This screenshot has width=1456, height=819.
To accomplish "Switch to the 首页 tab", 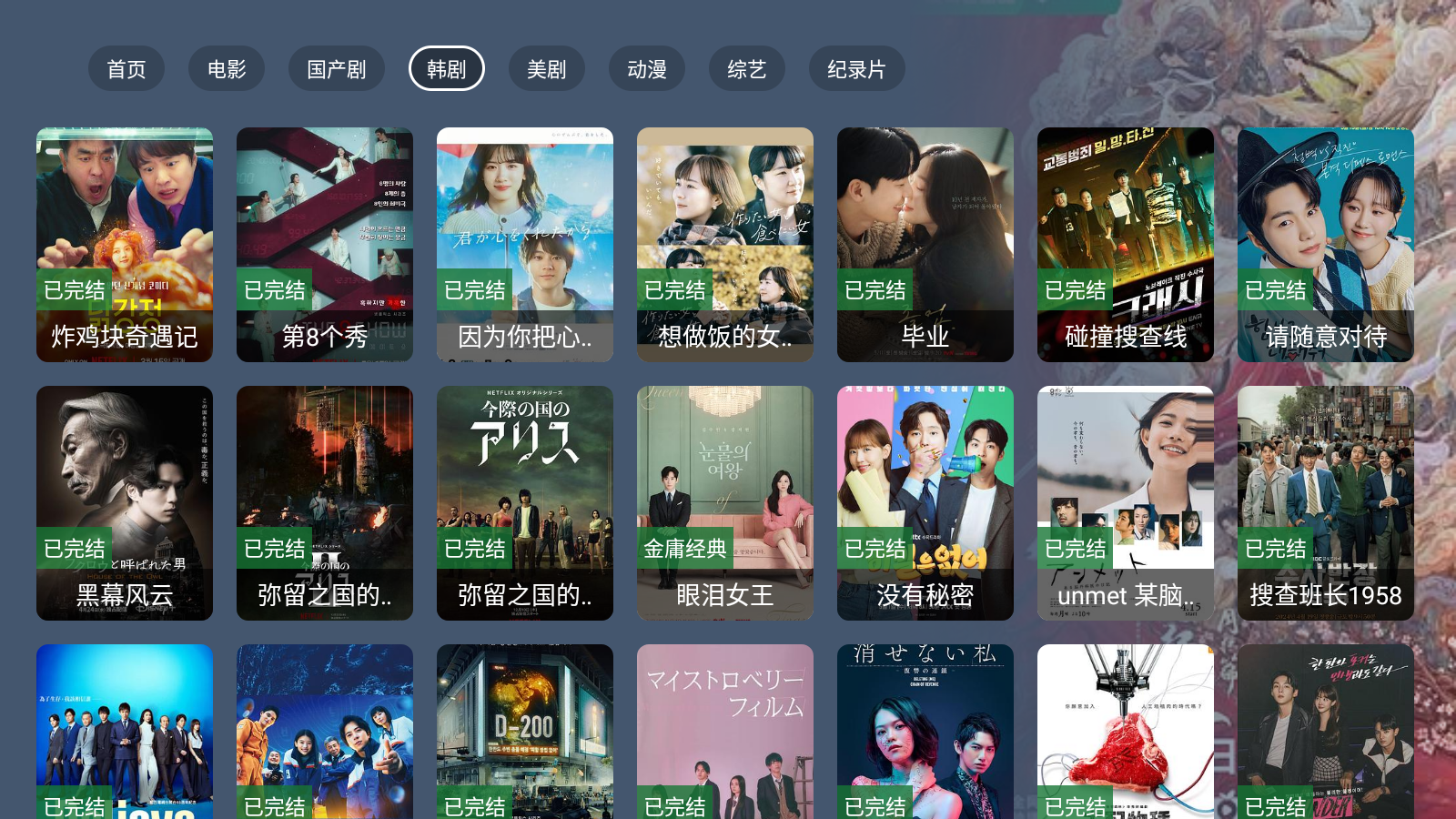I will [126, 69].
